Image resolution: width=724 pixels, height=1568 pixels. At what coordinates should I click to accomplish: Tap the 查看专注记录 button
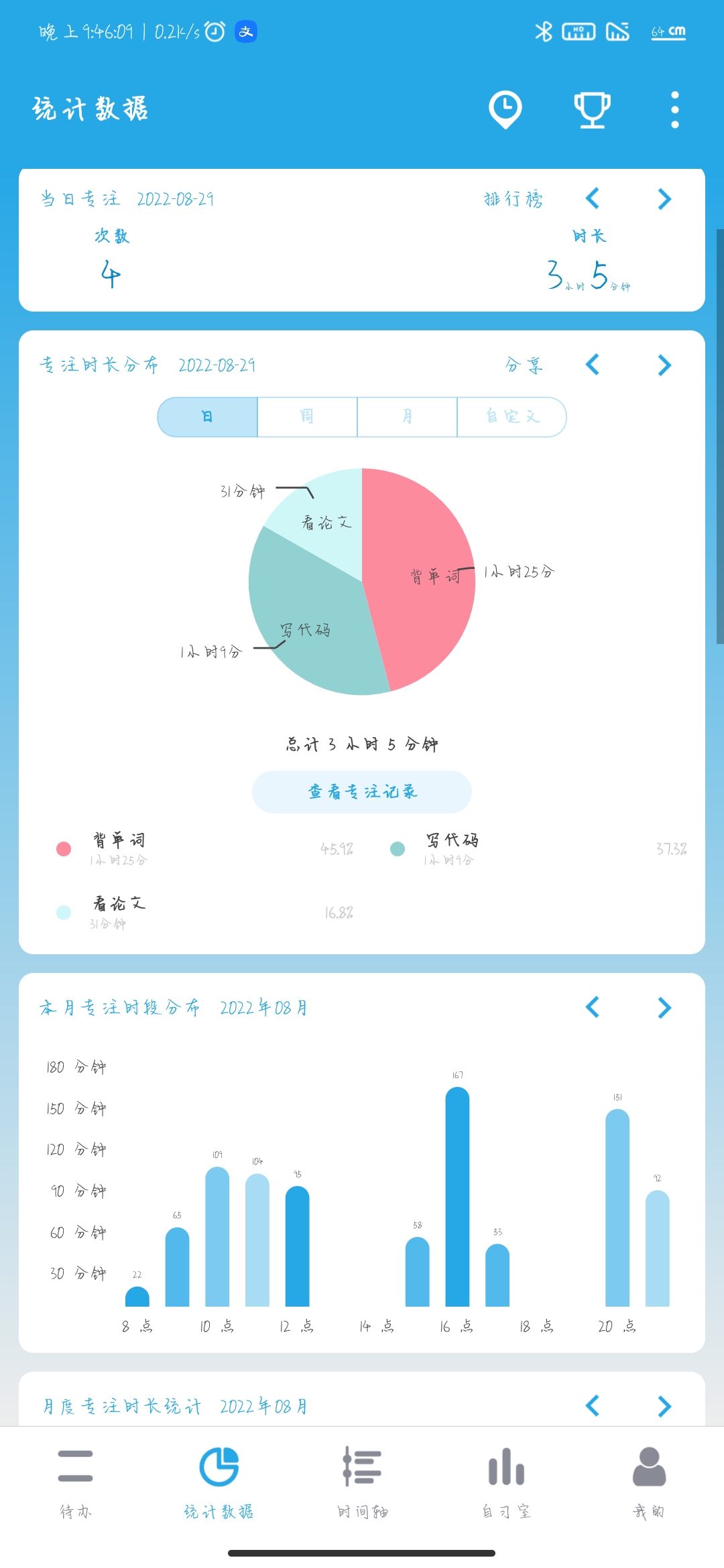pyautogui.click(x=362, y=792)
